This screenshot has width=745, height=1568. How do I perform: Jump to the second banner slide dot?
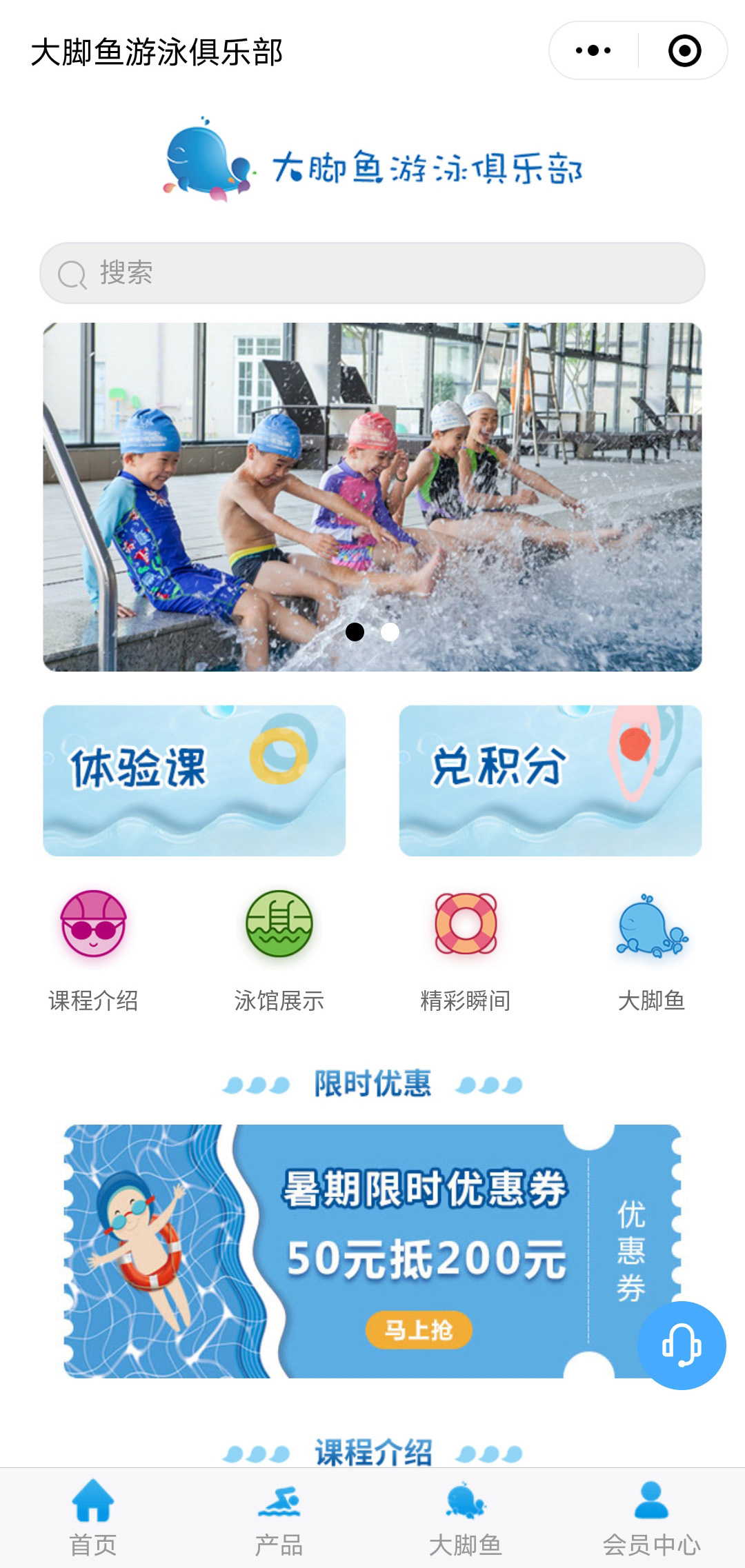click(390, 632)
